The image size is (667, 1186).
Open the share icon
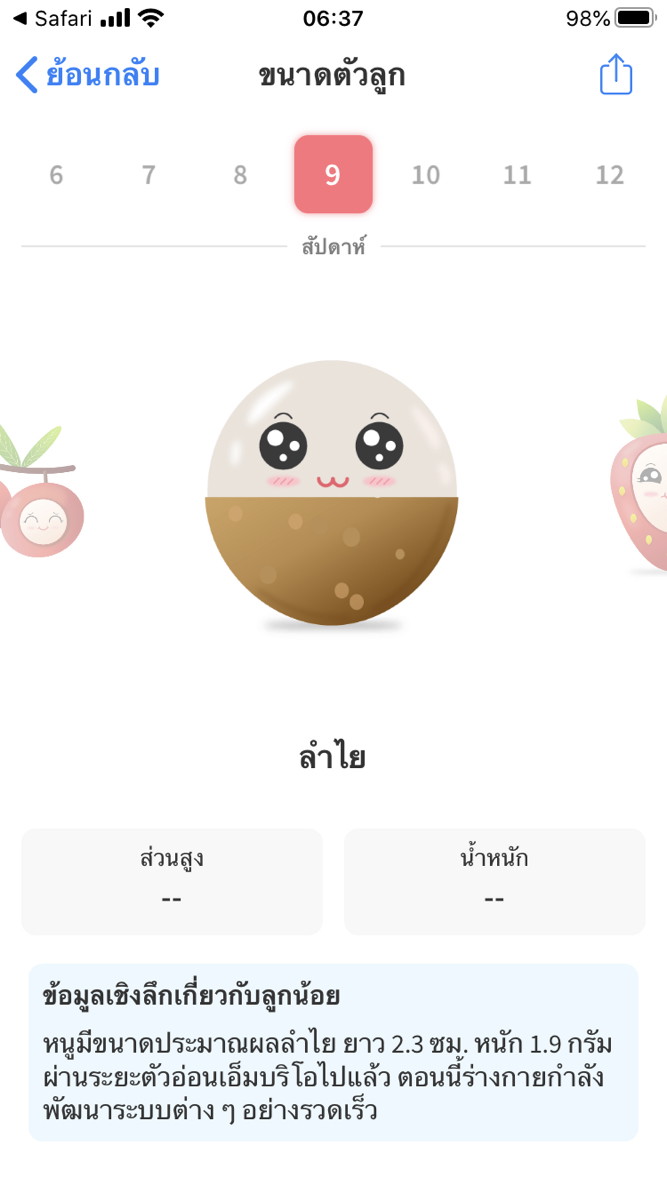click(615, 75)
